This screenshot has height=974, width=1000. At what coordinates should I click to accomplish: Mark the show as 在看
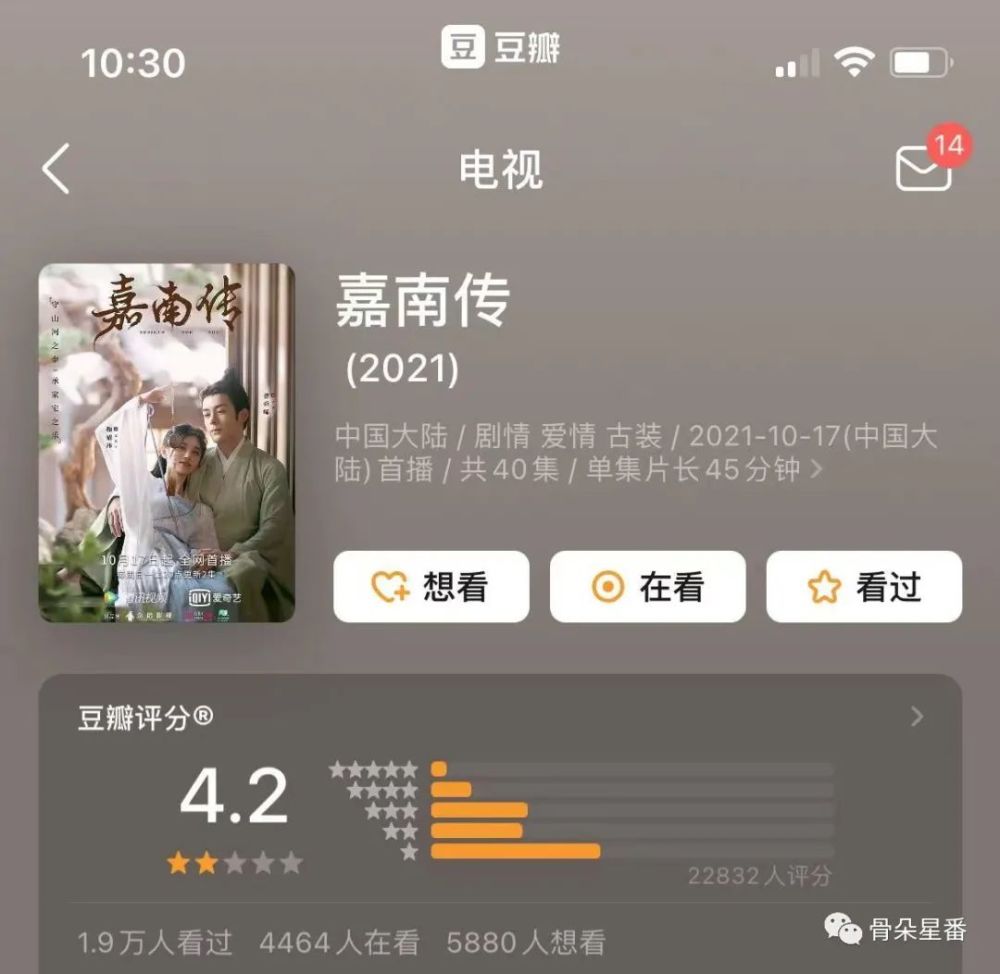point(647,587)
